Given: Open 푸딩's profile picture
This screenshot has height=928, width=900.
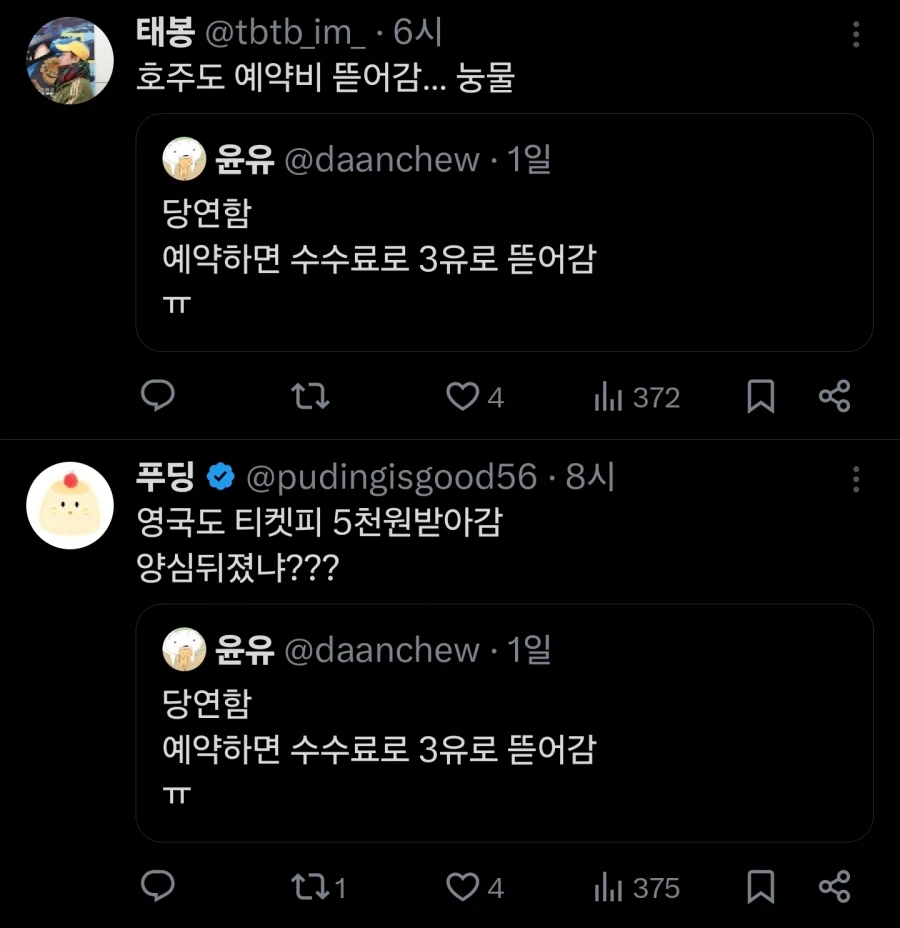Looking at the screenshot, I should point(70,504).
